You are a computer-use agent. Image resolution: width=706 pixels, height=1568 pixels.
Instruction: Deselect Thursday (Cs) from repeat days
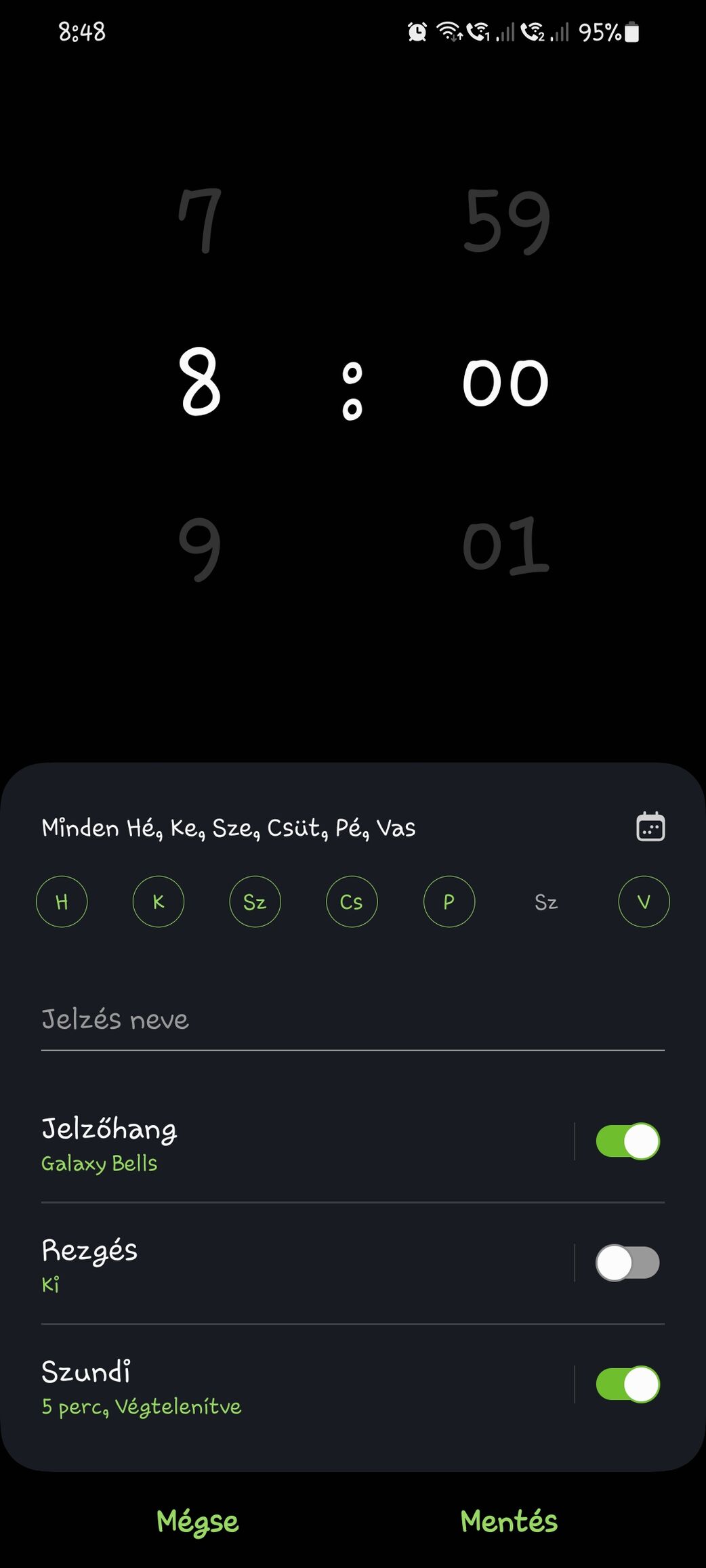[352, 902]
